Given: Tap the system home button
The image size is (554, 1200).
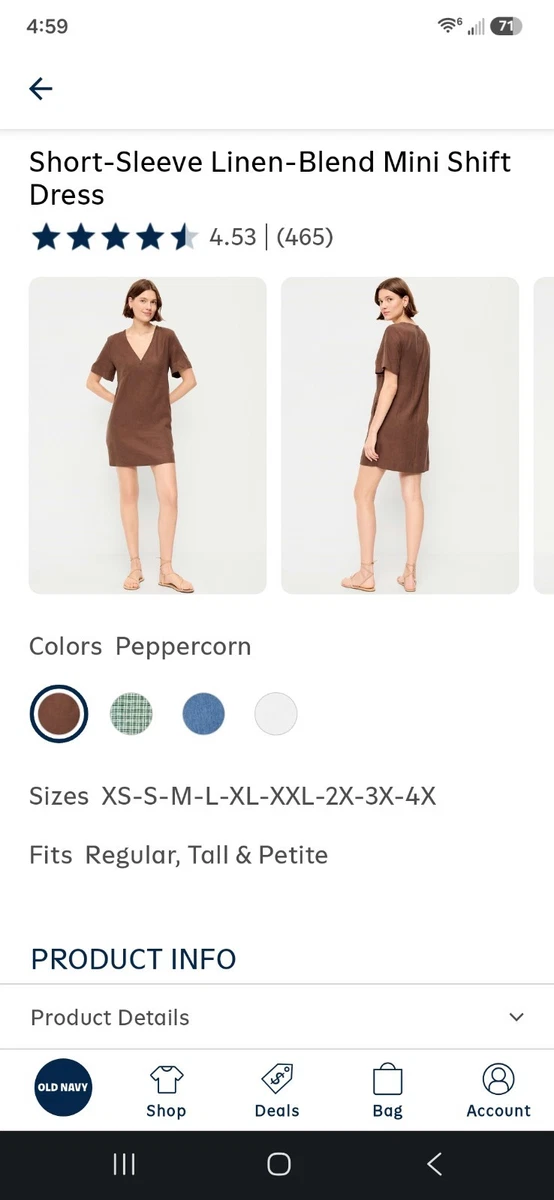Looking at the screenshot, I should click(279, 1164).
